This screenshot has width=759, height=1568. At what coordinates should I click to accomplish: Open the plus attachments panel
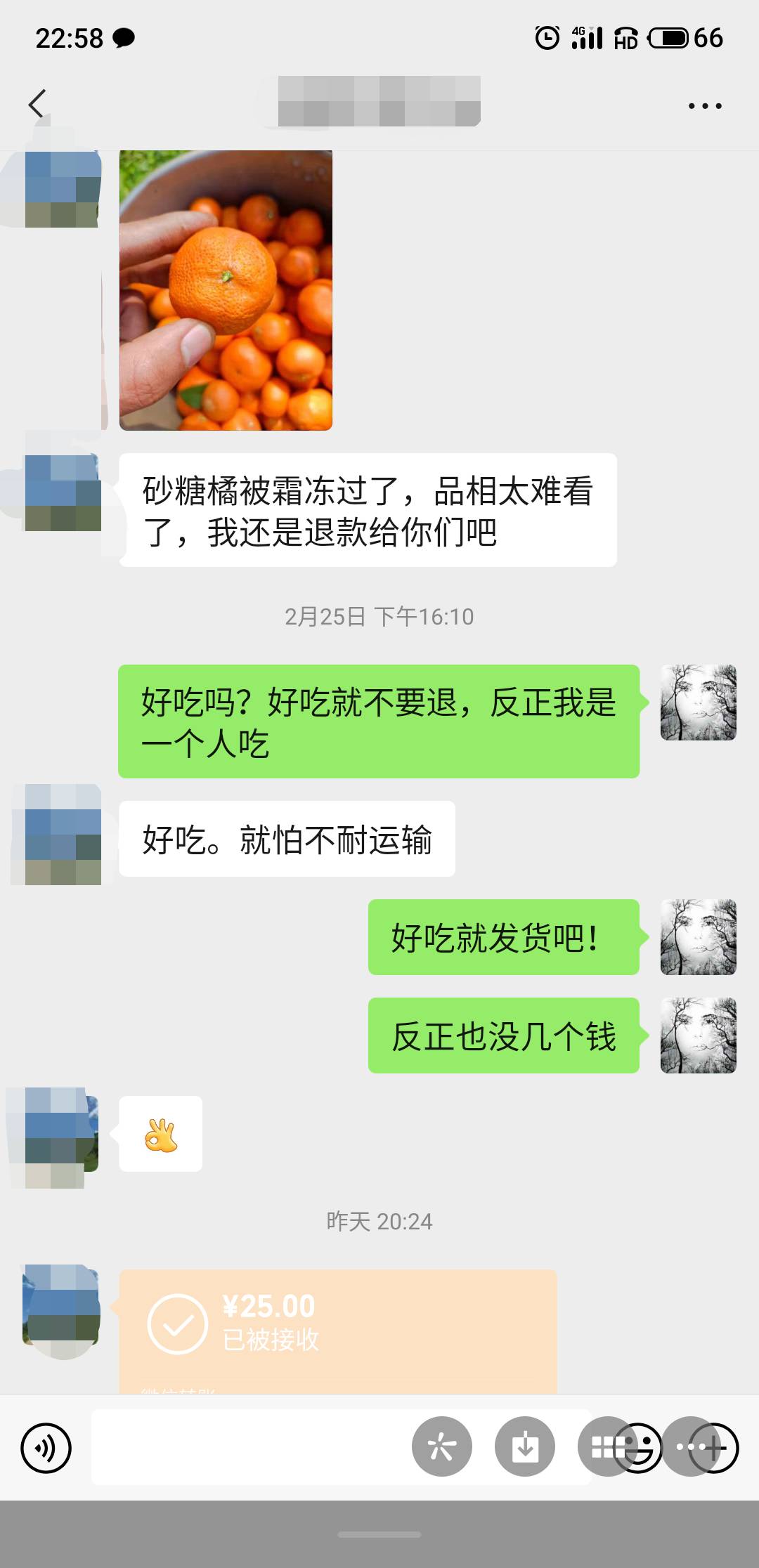point(714,1448)
